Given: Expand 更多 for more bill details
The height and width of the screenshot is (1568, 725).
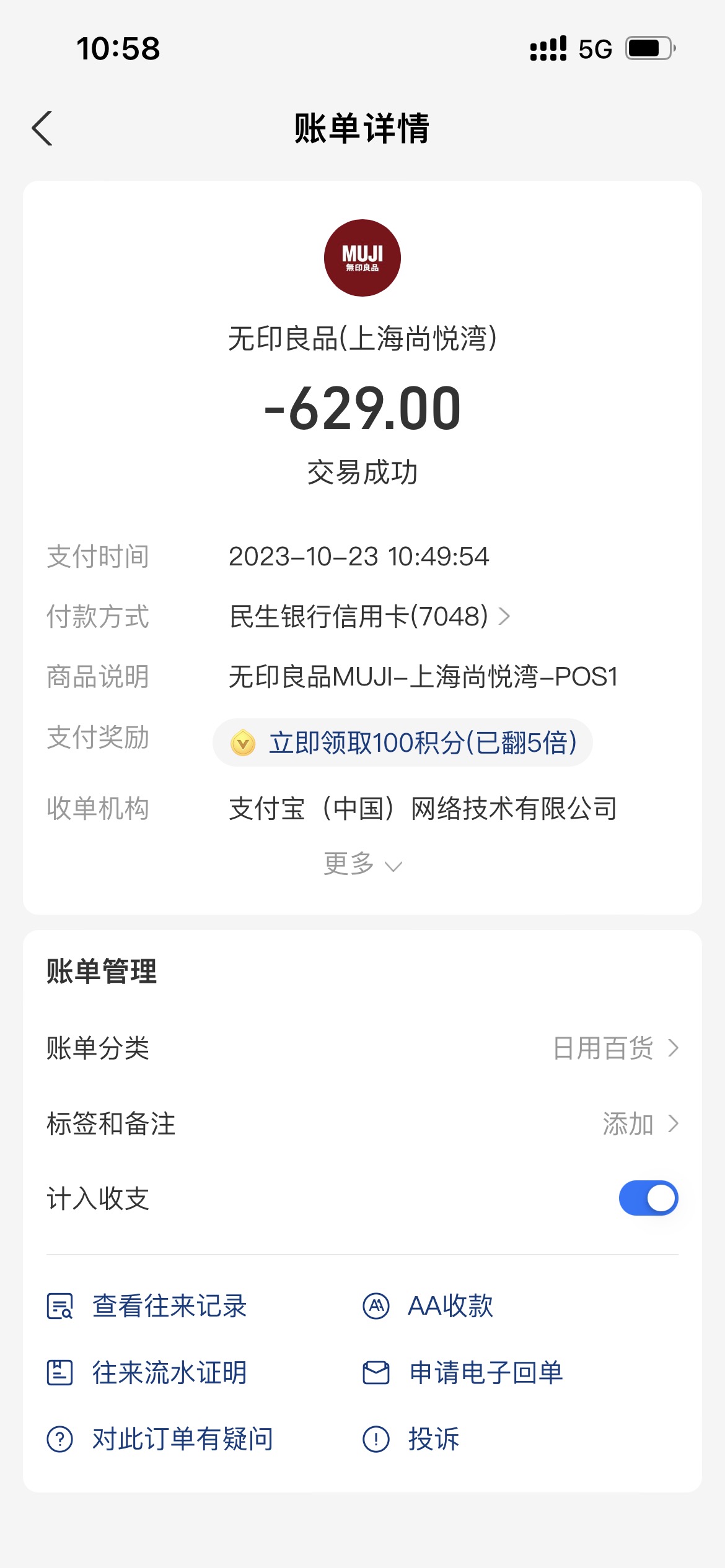Looking at the screenshot, I should point(362,864).
